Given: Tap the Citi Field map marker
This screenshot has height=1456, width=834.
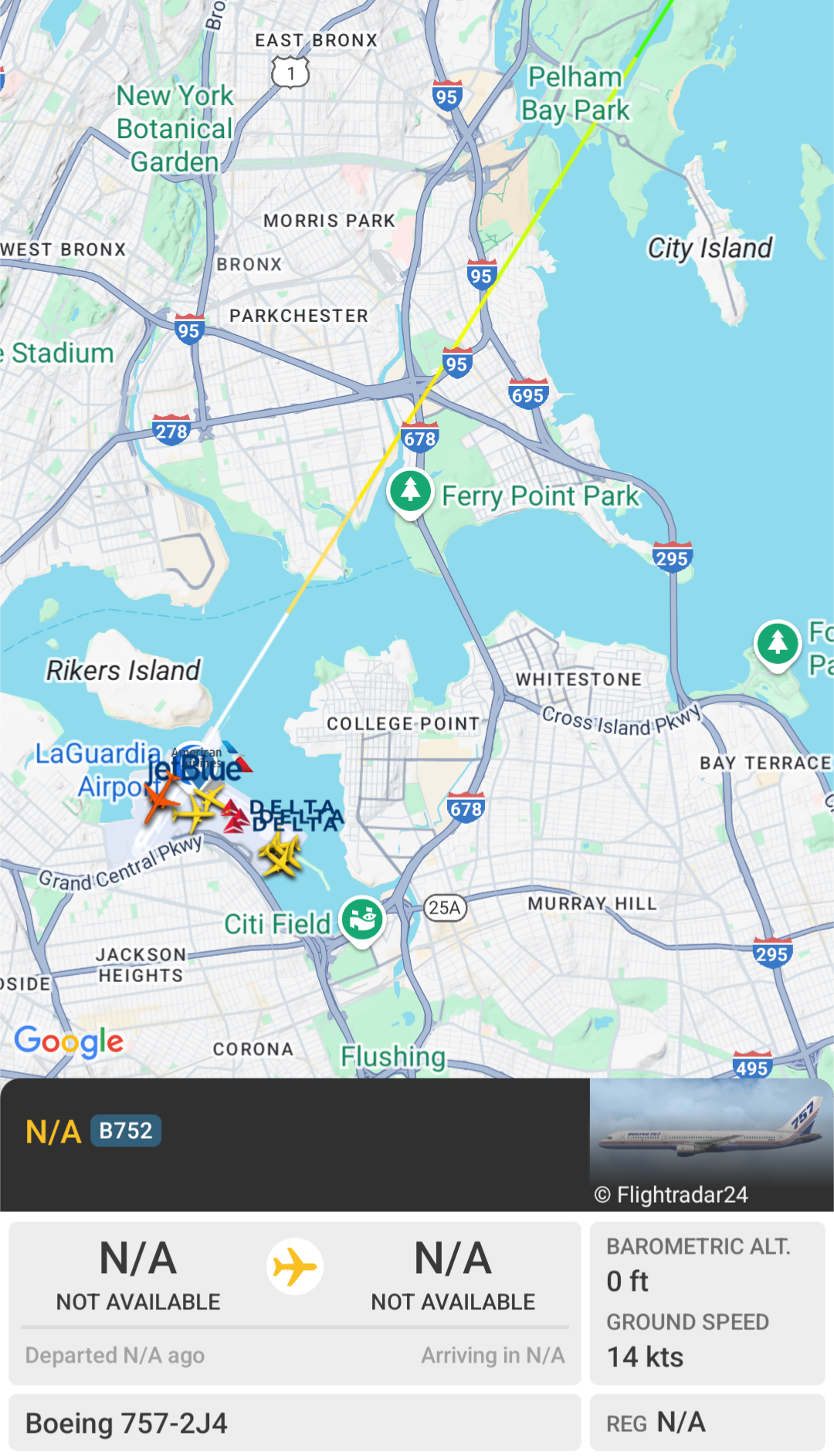Looking at the screenshot, I should pyautogui.click(x=362, y=920).
